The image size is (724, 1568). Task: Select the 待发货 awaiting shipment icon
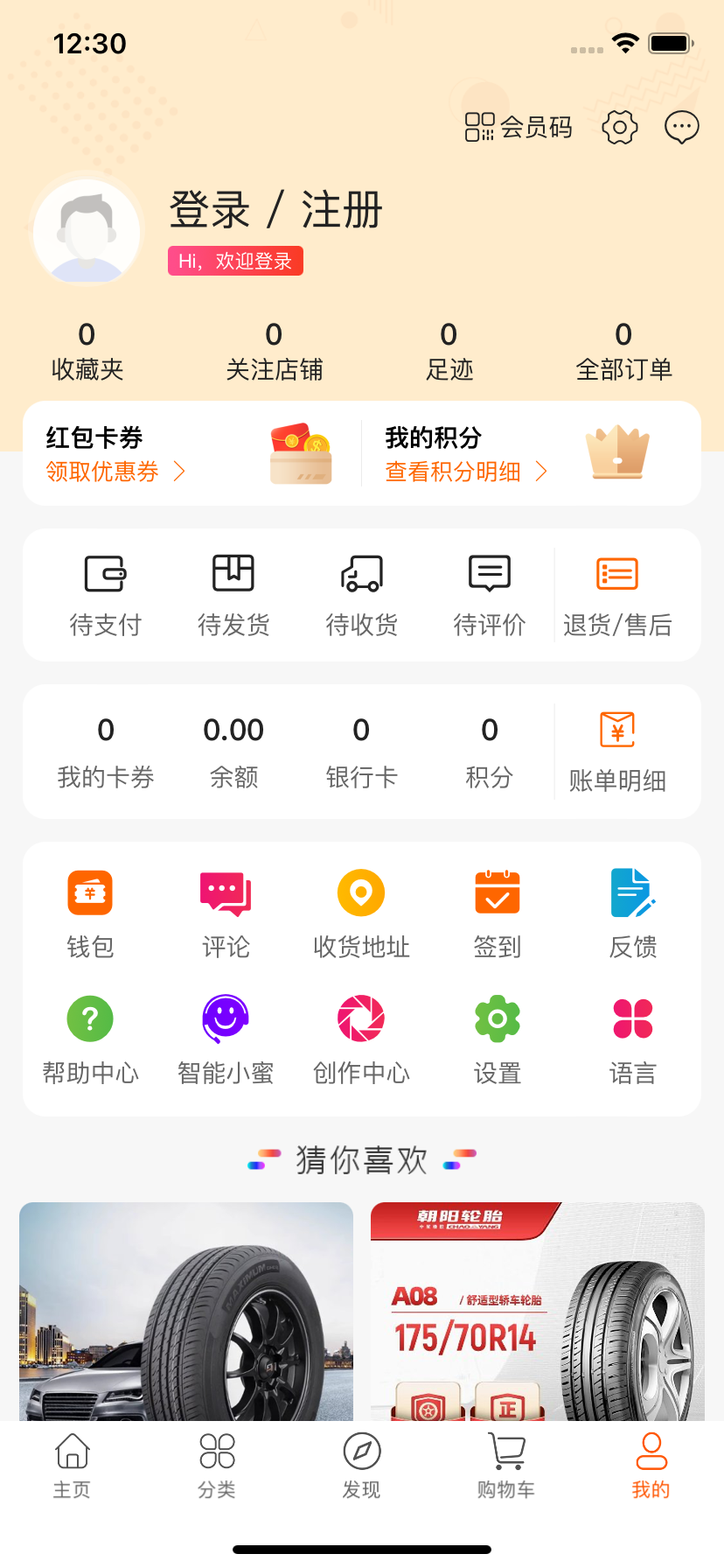[x=233, y=595]
